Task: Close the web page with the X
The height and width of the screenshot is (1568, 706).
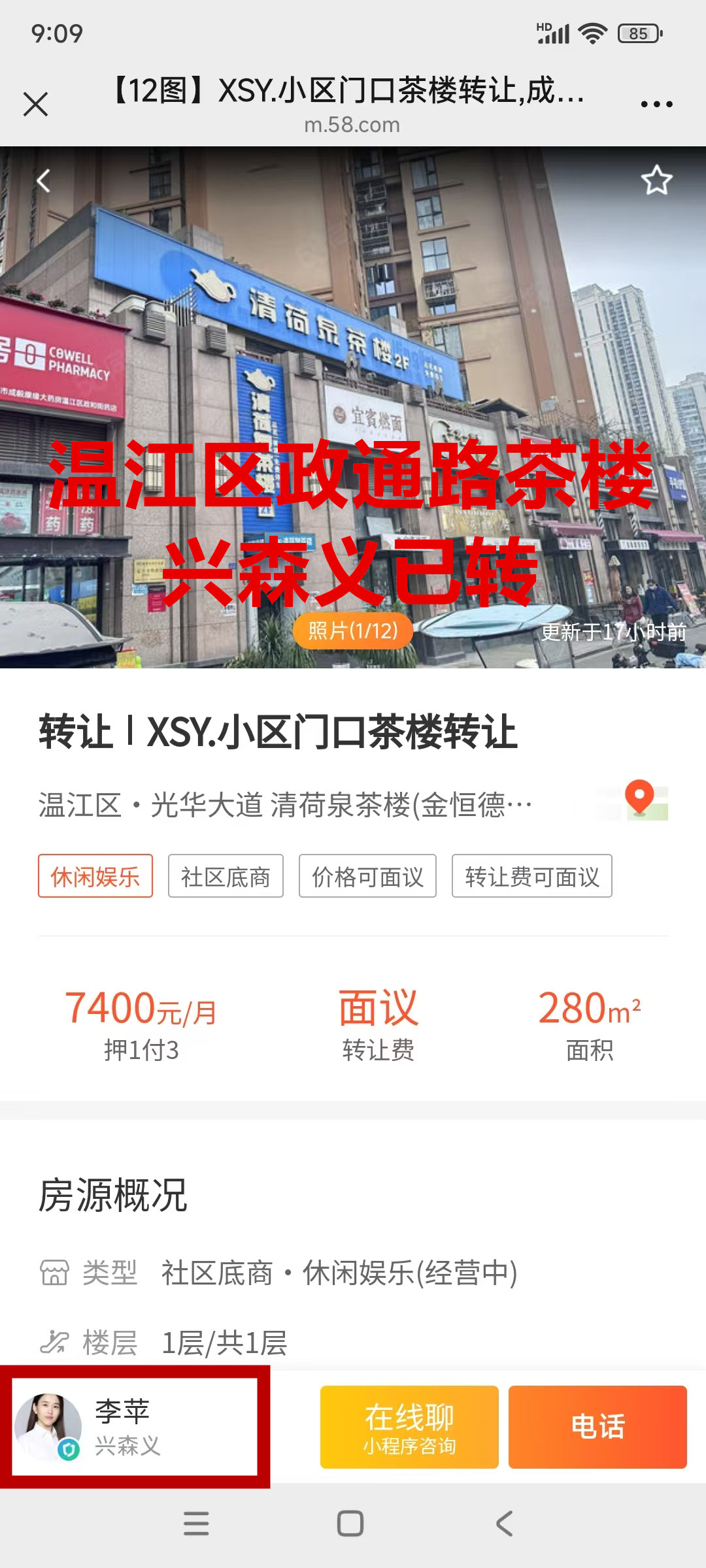Action: pos(35,104)
